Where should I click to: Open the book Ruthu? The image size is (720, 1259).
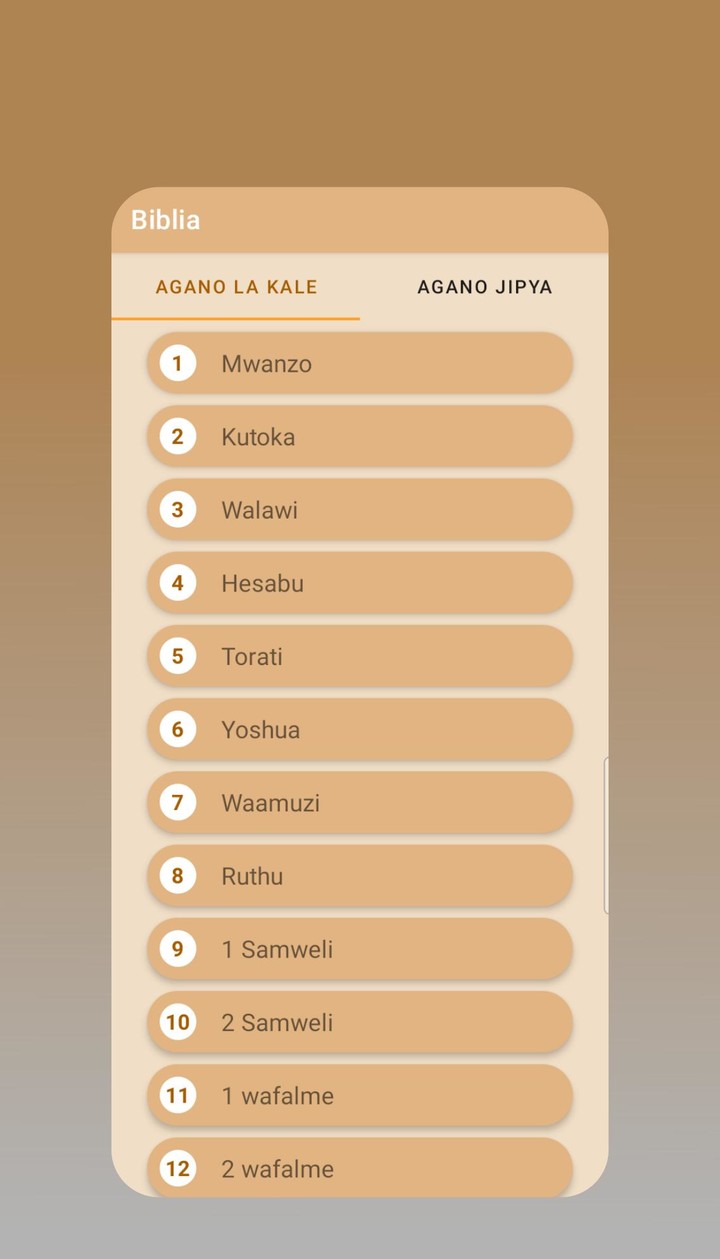(360, 876)
